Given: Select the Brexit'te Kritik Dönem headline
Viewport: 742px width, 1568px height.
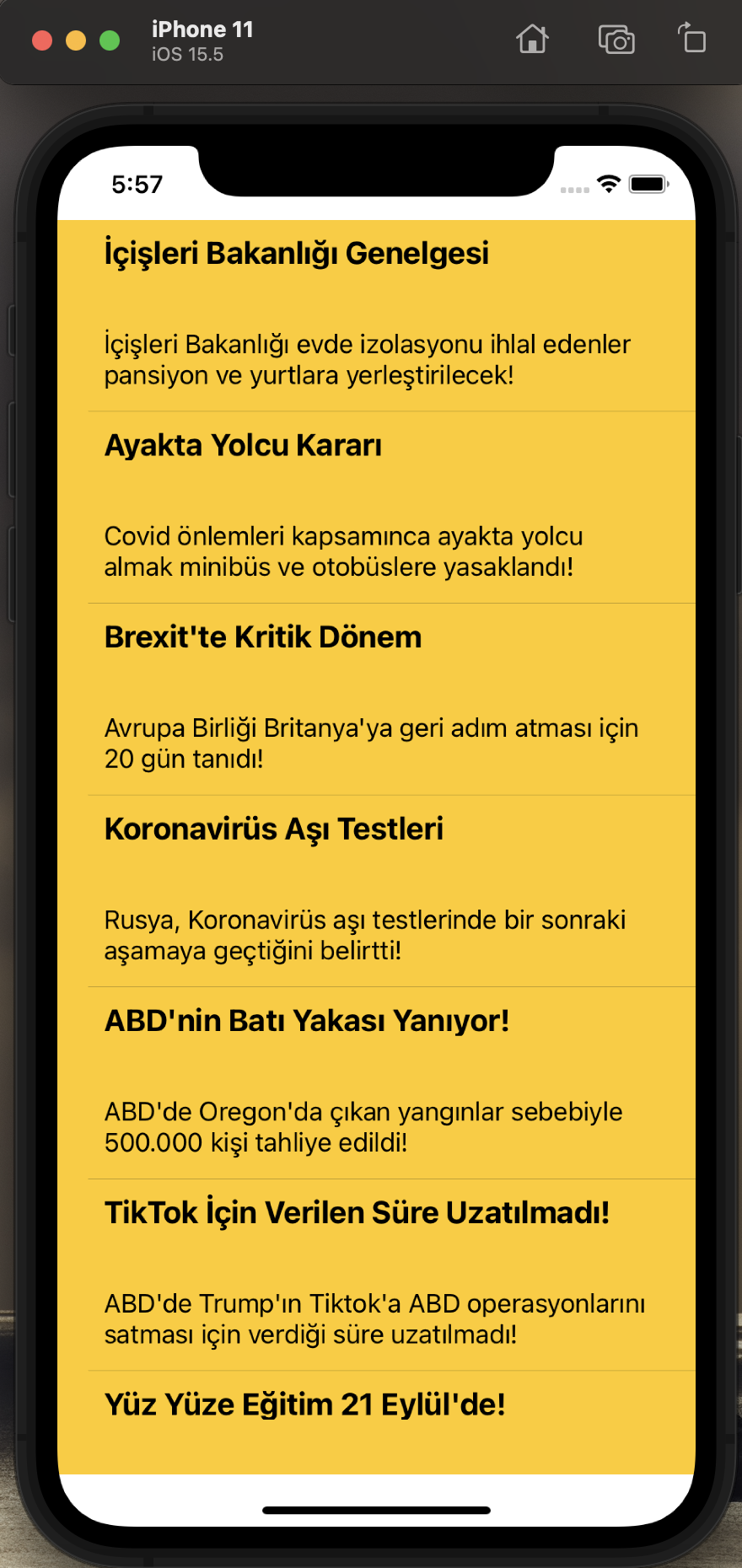Looking at the screenshot, I should 262,636.
